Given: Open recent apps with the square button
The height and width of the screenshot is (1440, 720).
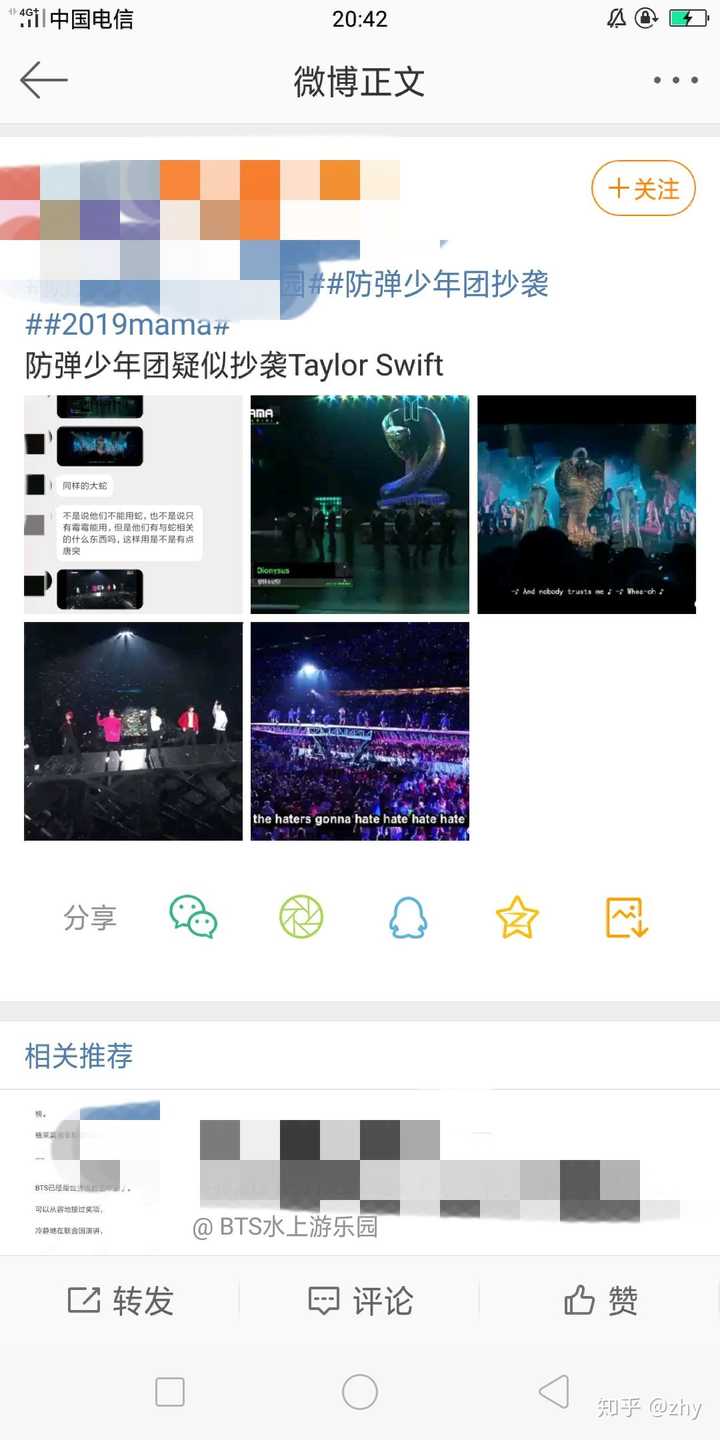Looking at the screenshot, I should [x=170, y=1391].
